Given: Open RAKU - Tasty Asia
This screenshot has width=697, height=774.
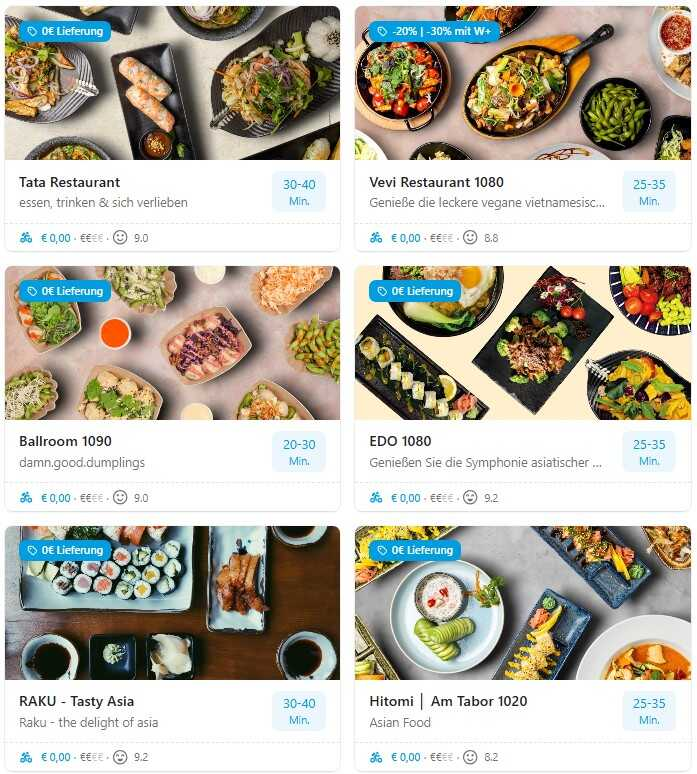Looking at the screenshot, I should click(77, 701).
